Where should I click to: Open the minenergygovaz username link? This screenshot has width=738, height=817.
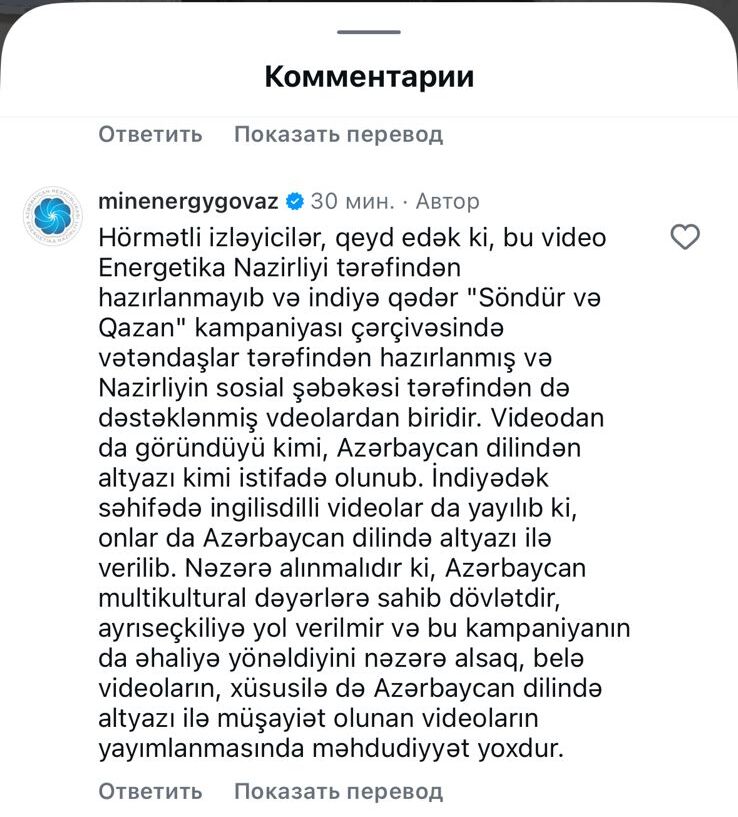pyautogui.click(x=188, y=201)
